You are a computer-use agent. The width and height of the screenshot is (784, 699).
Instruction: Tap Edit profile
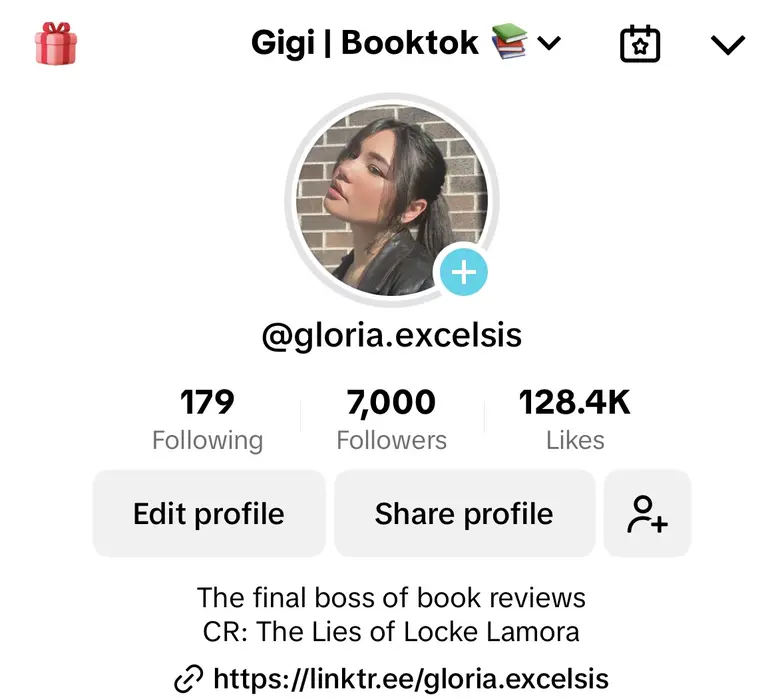pos(209,514)
